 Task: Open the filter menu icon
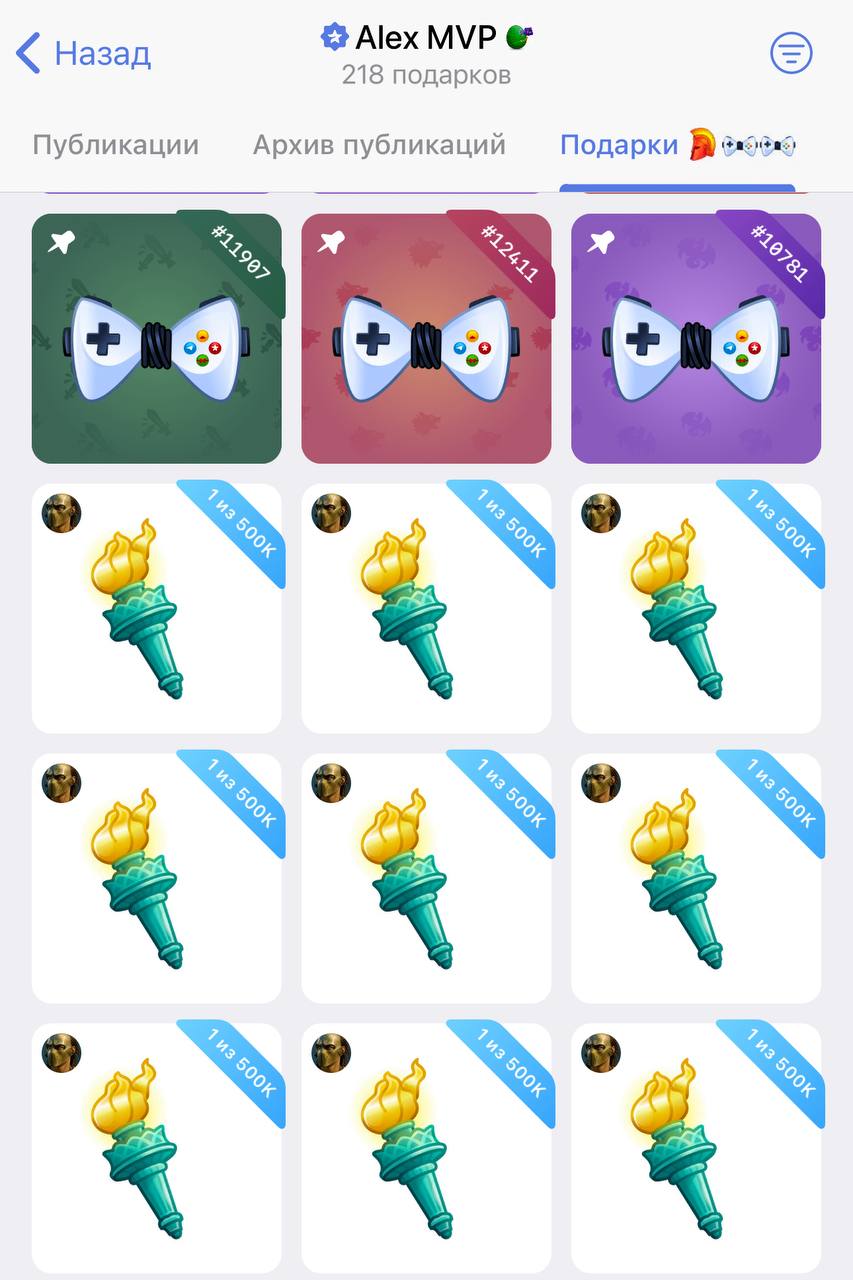(x=791, y=53)
